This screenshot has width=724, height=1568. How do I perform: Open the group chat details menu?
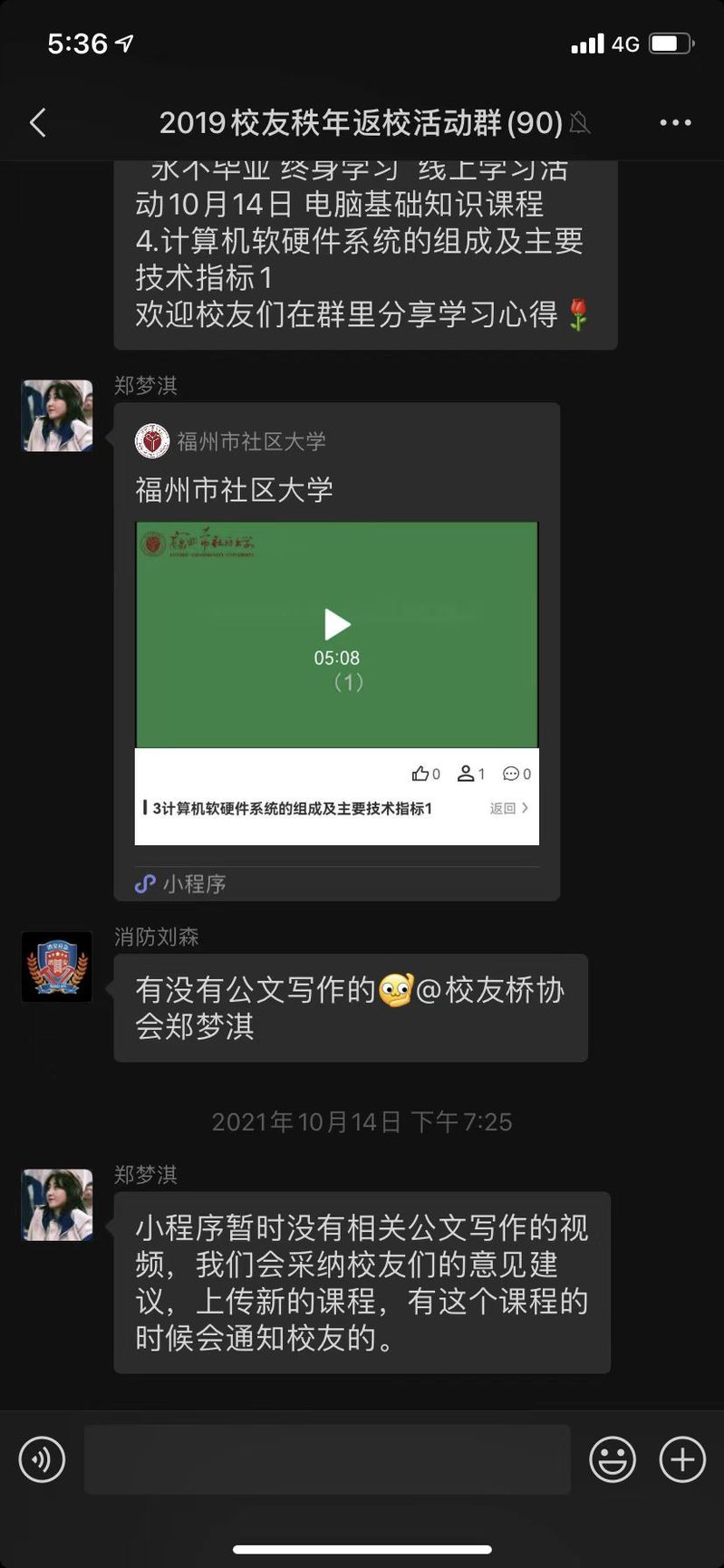coord(675,122)
